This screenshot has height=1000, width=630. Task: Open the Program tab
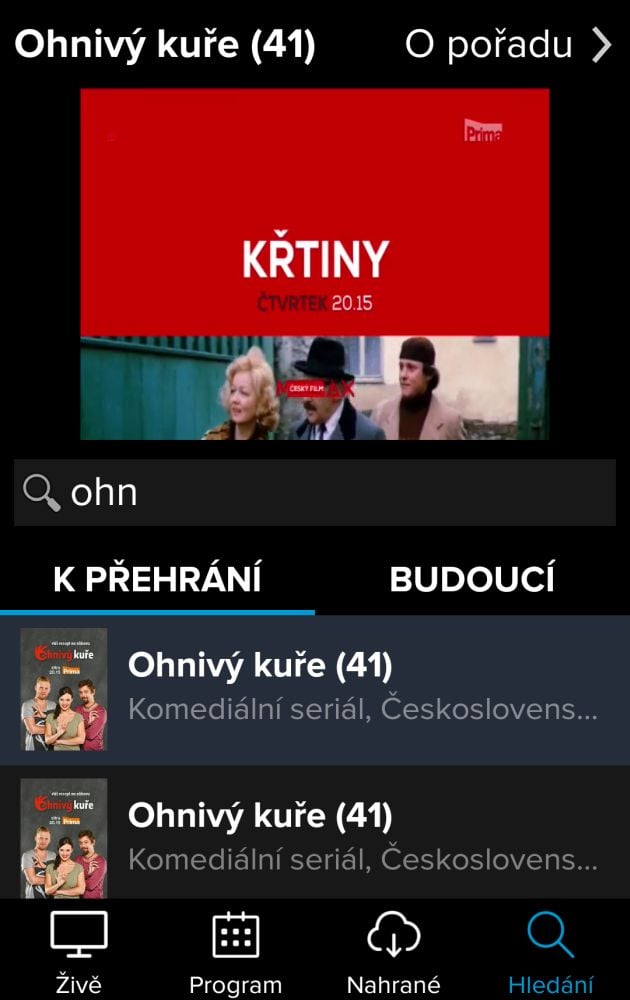pyautogui.click(x=236, y=953)
